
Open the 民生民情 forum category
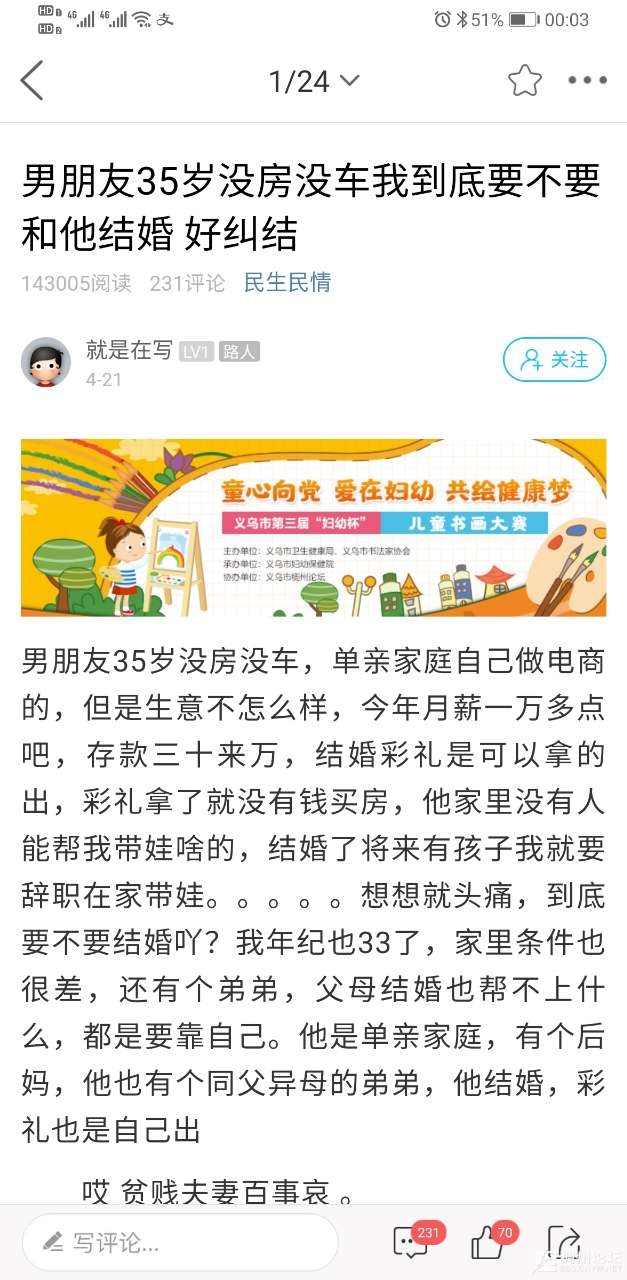click(287, 283)
